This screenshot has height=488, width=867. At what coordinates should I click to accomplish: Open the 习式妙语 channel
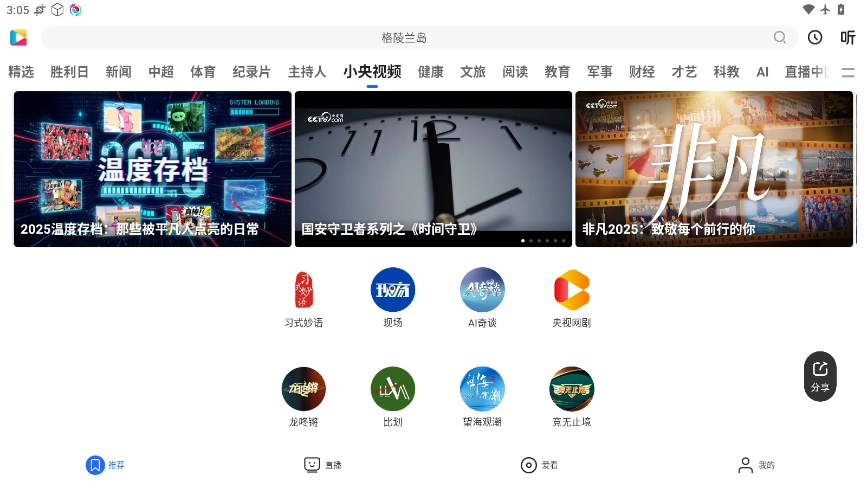(304, 298)
